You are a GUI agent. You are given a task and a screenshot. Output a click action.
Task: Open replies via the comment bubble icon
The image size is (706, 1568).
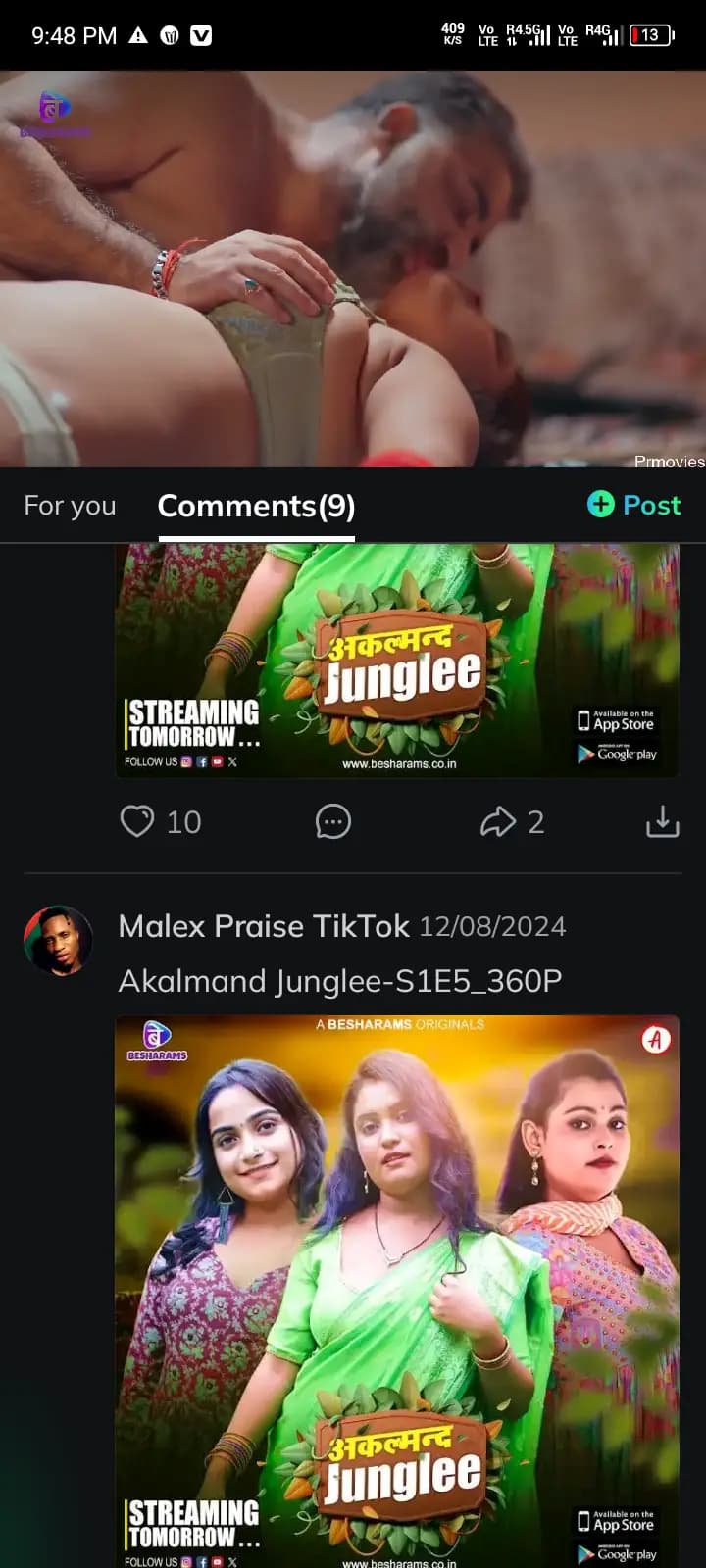332,821
